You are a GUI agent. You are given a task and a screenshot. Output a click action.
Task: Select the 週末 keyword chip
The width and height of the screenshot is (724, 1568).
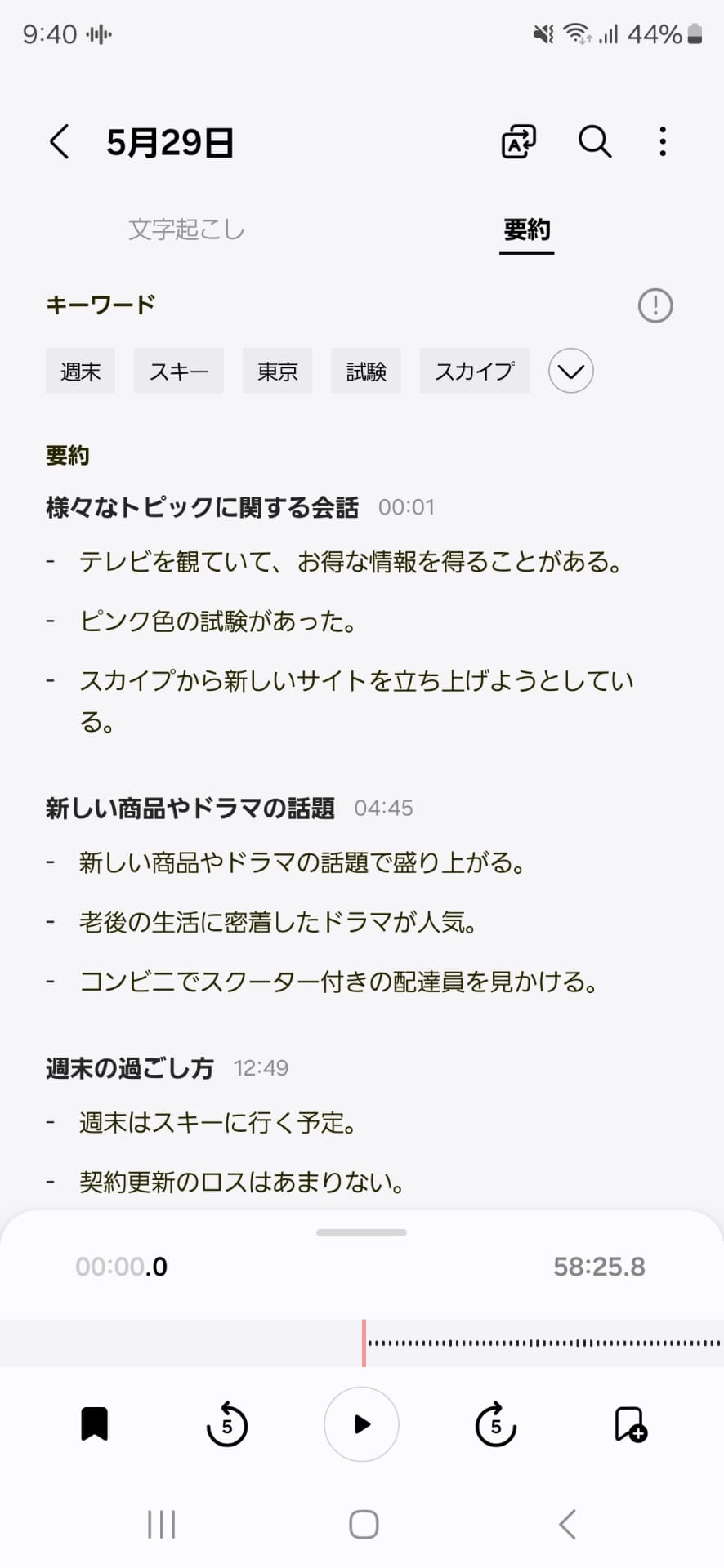coord(80,370)
